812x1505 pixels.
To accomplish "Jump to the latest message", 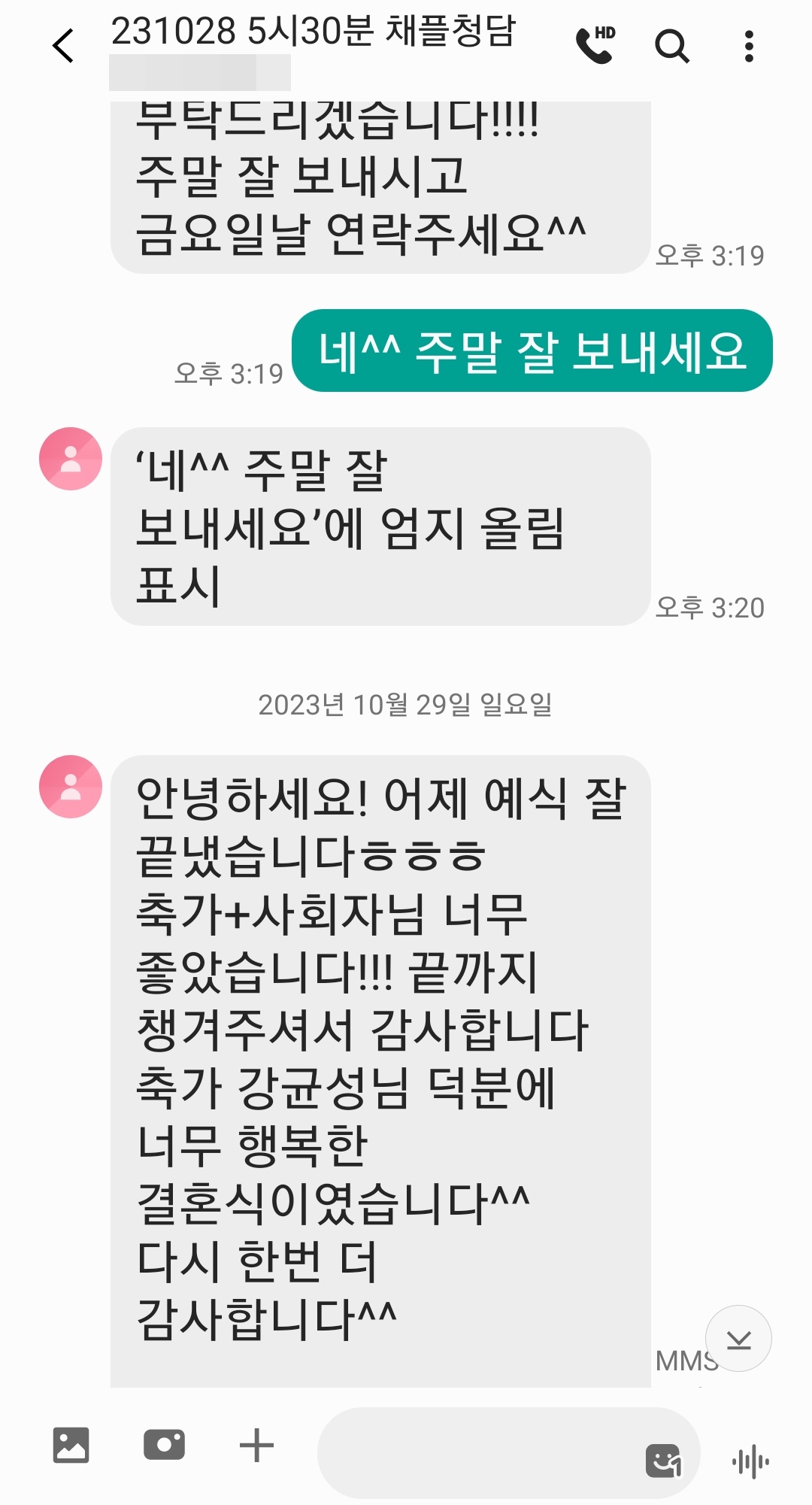I will pos(738,1338).
